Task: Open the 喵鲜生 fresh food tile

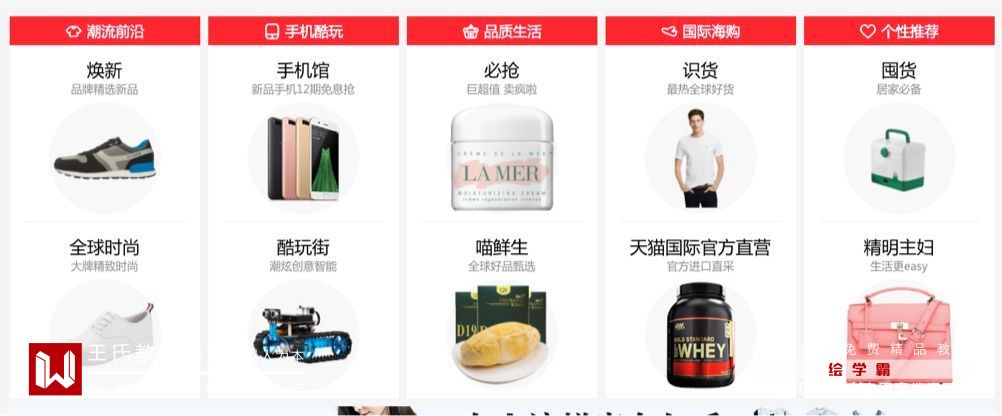Action: pos(501,310)
